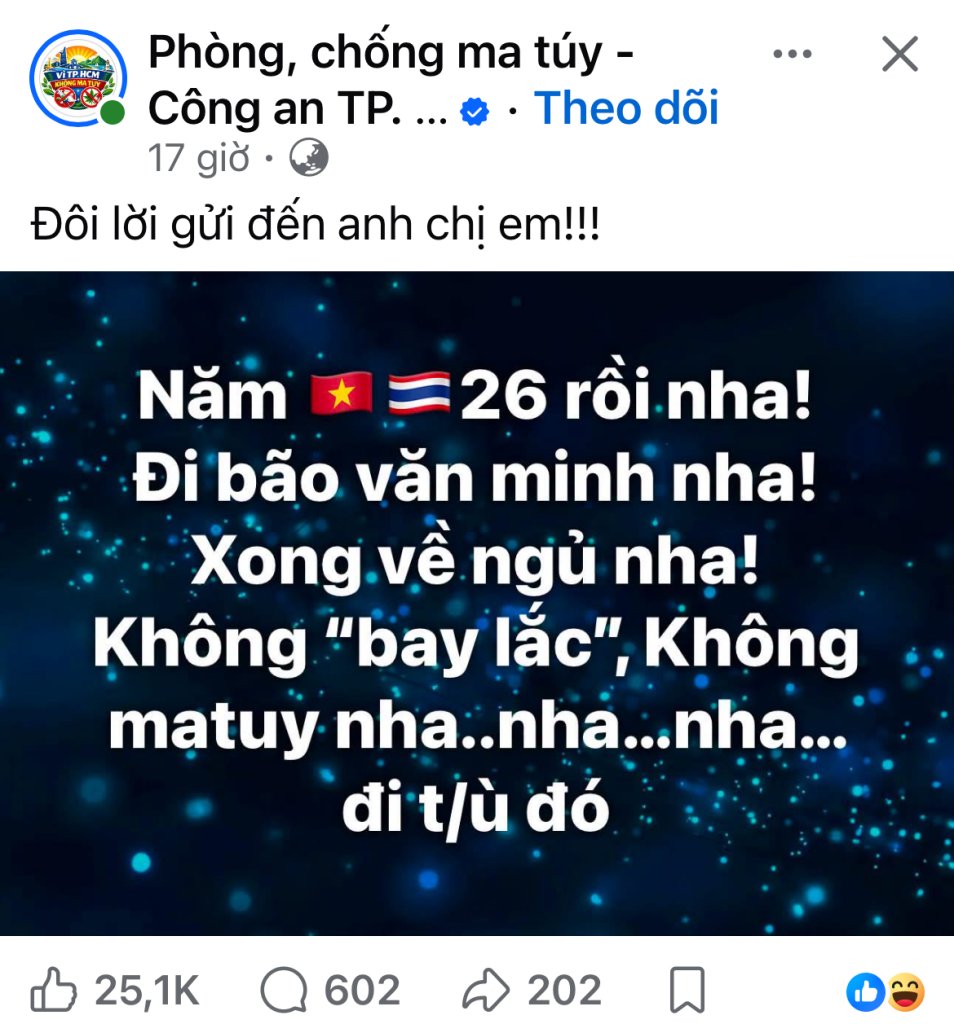Open the comments with the speech-bubble icon
This screenshot has width=954, height=1024.
[x=284, y=991]
